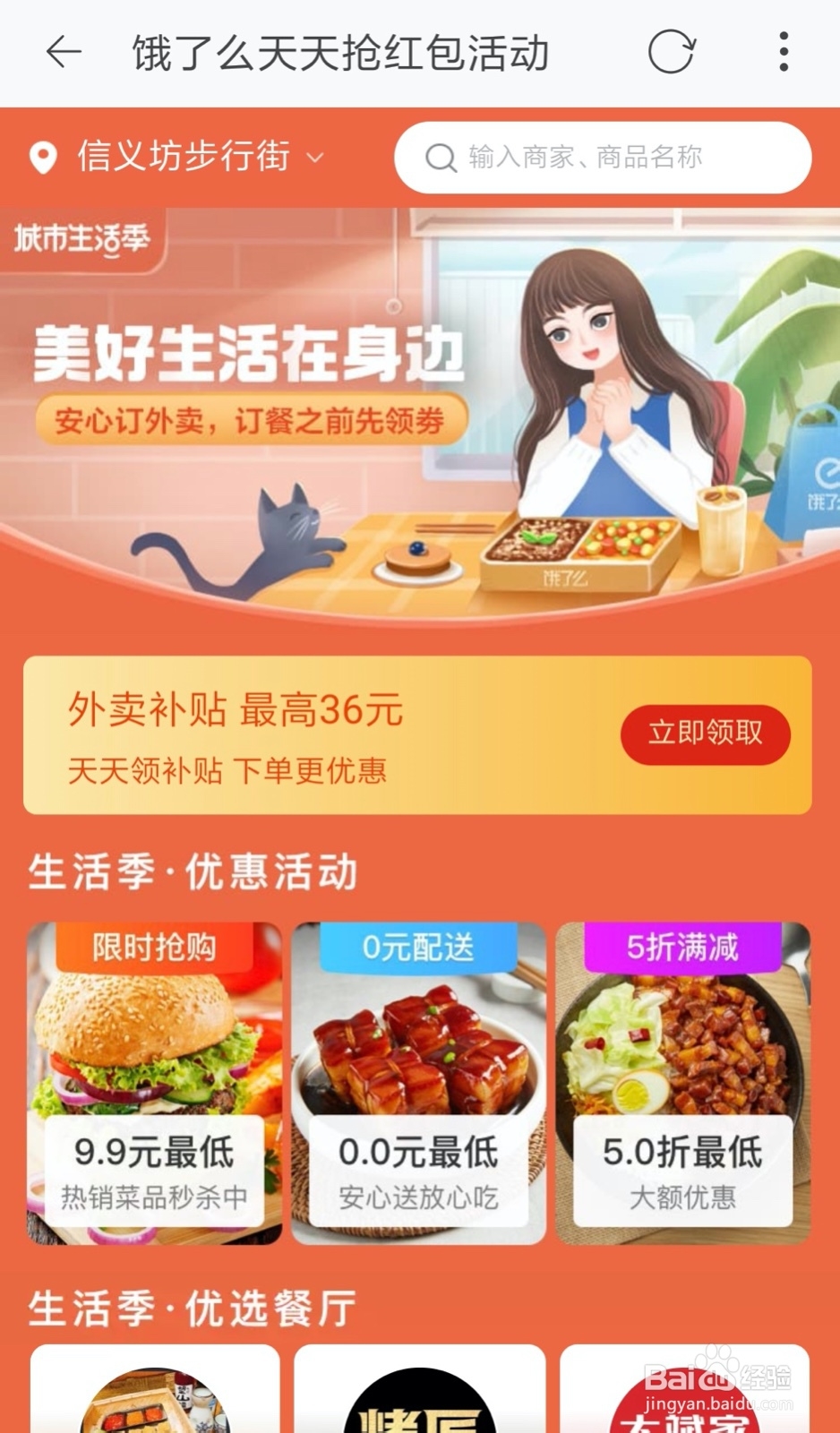Viewport: 840px width, 1433px height.
Task: Open the 5折满减 discount card
Action: click(x=682, y=1079)
